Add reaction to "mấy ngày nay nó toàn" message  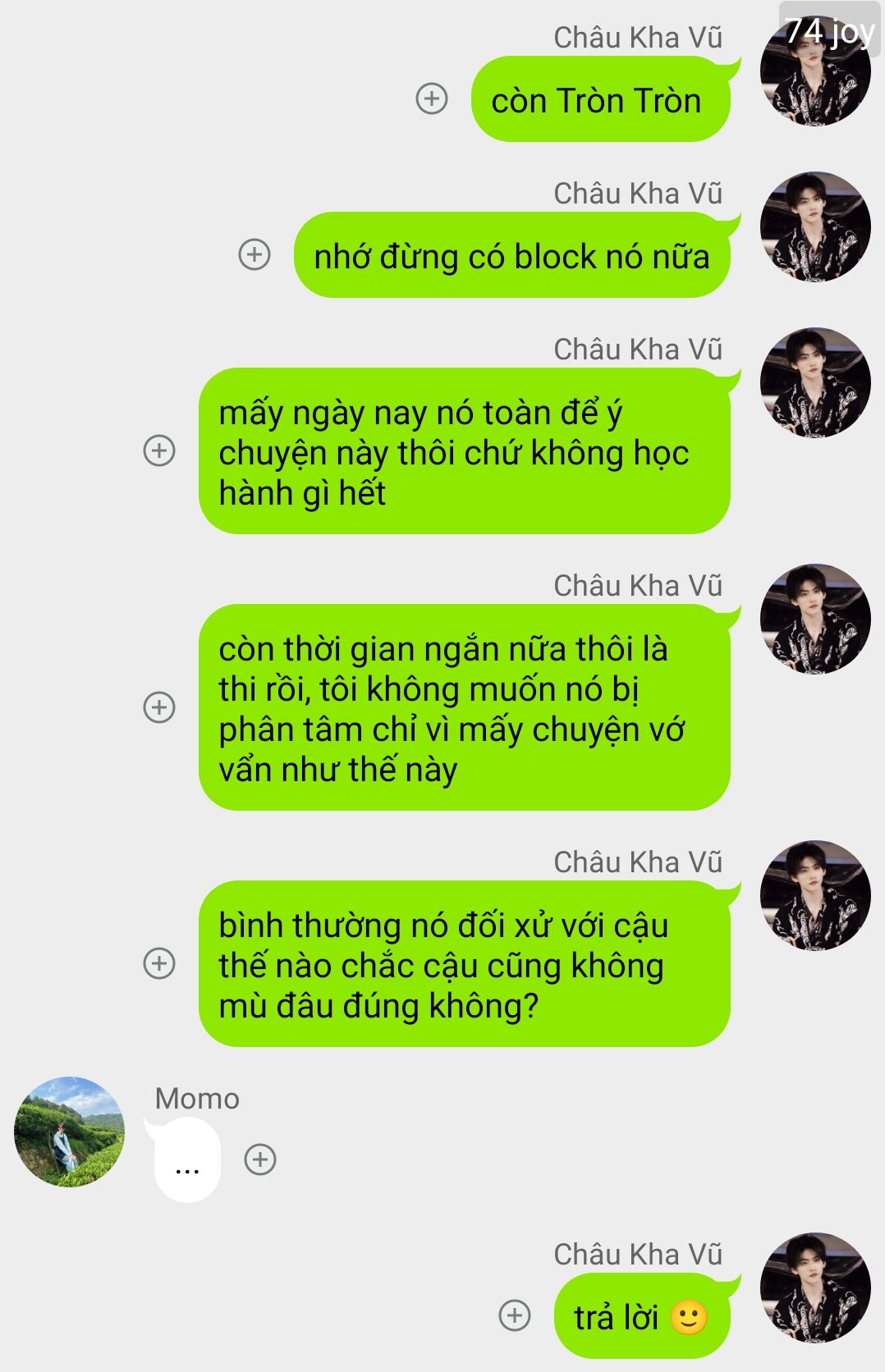tap(159, 450)
